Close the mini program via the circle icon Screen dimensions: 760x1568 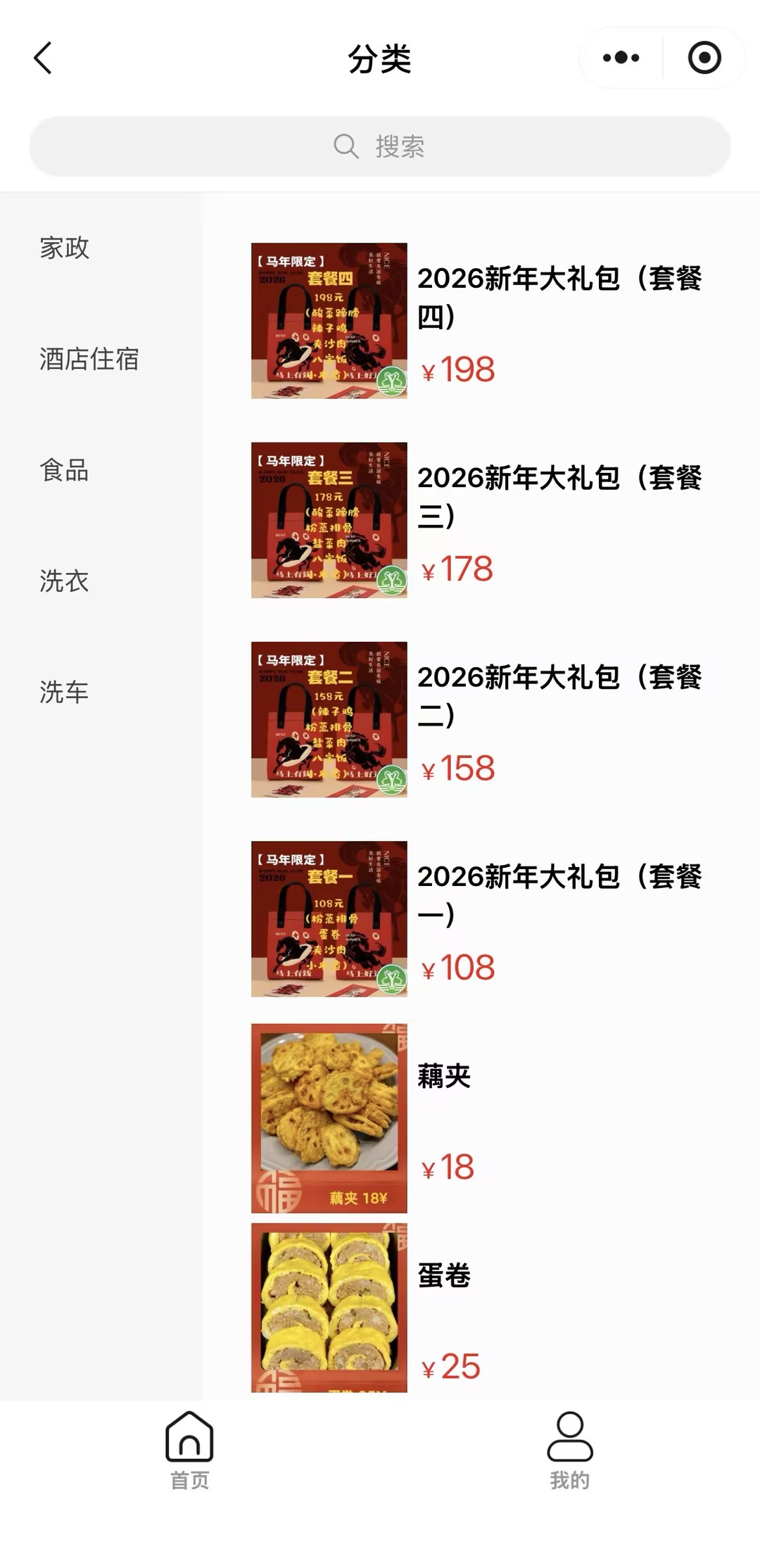pos(704,58)
